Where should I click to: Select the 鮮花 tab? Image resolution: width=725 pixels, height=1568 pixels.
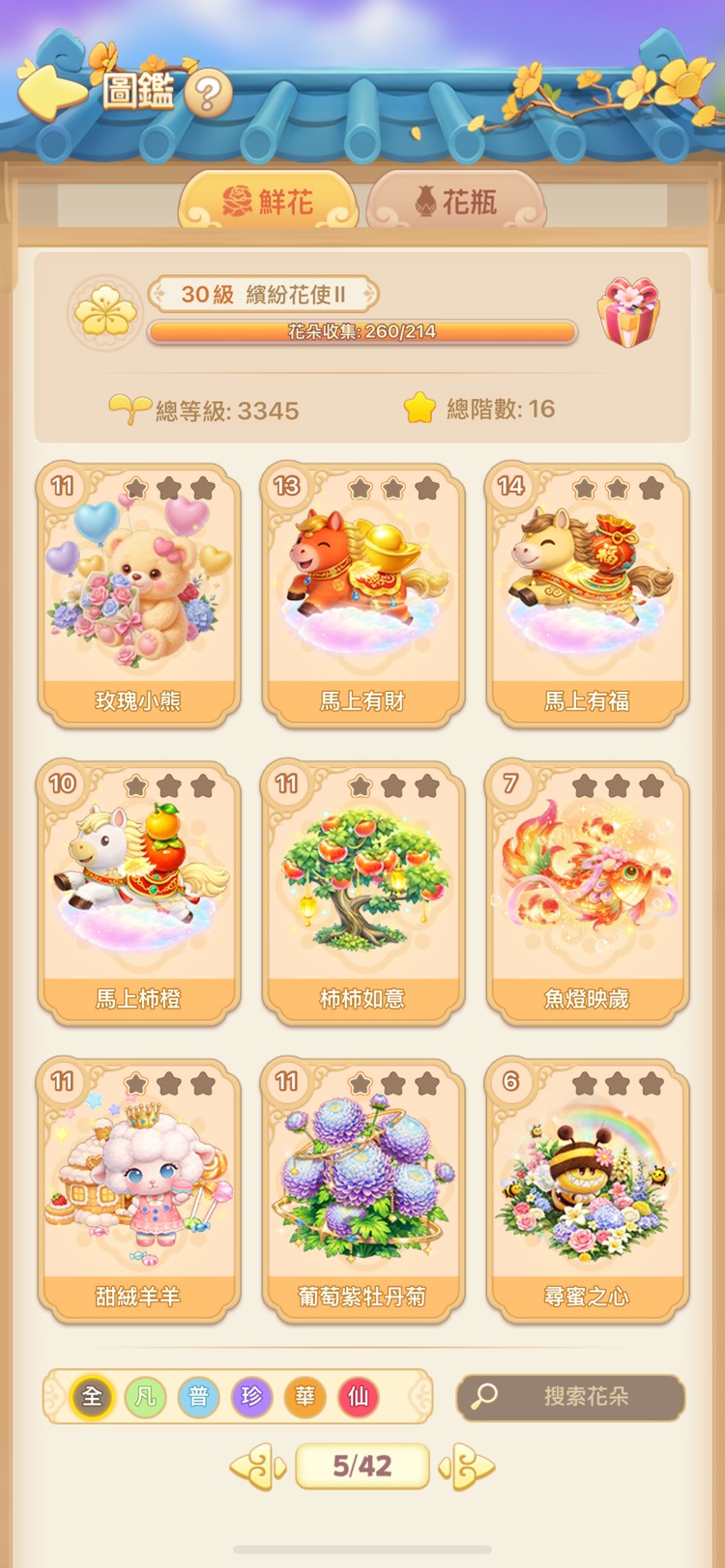click(x=272, y=201)
